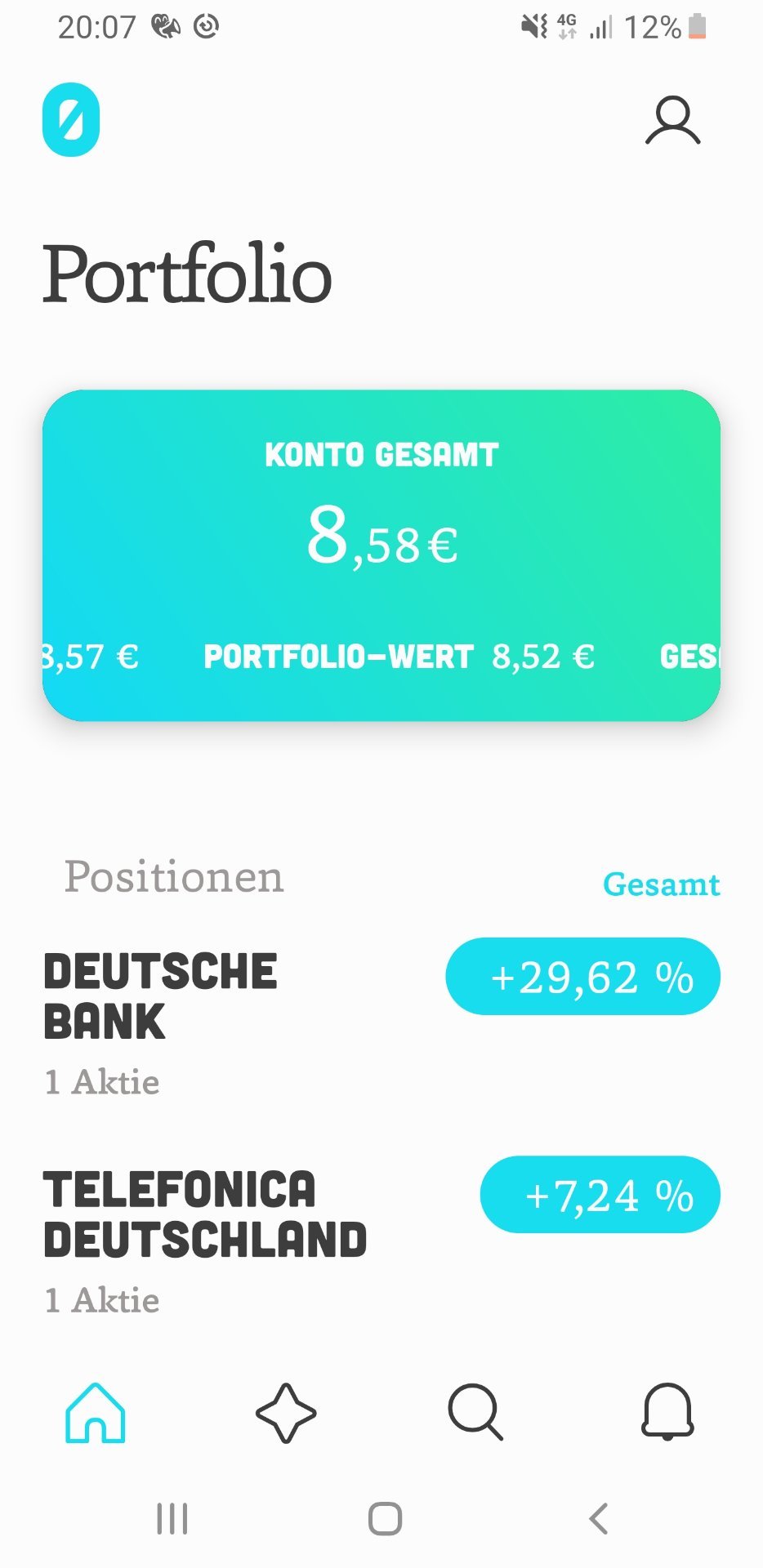Open the profile account icon
This screenshot has height=1568, width=763.
[x=672, y=121]
